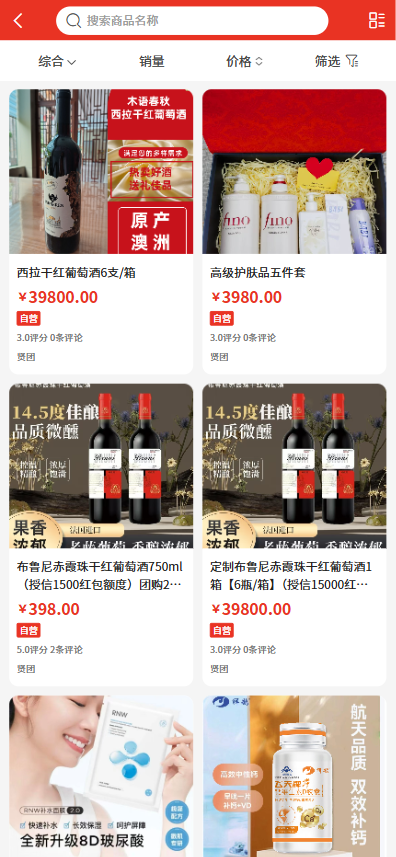Expand the 综合 sort dropdown
This screenshot has height=857, width=396.
[57, 62]
